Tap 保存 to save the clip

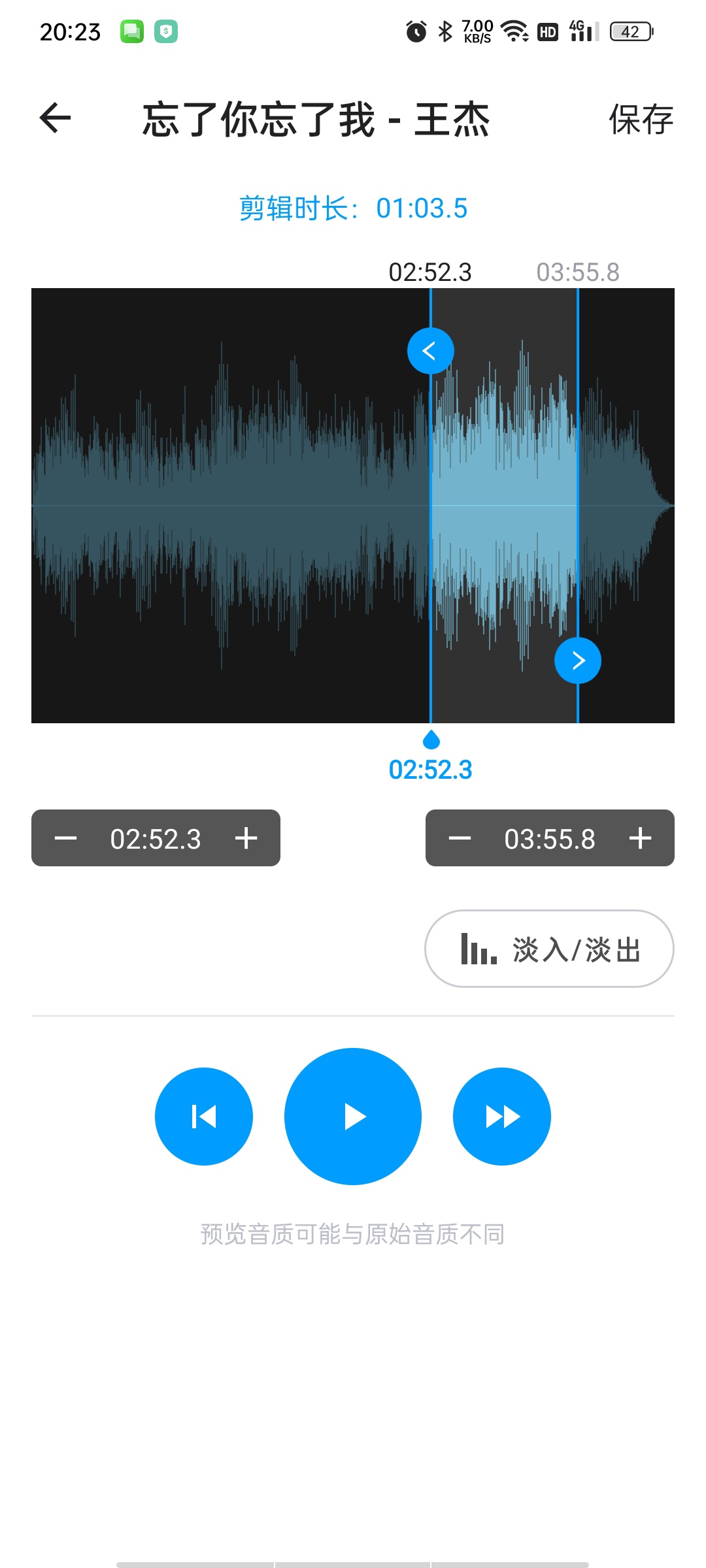(641, 120)
